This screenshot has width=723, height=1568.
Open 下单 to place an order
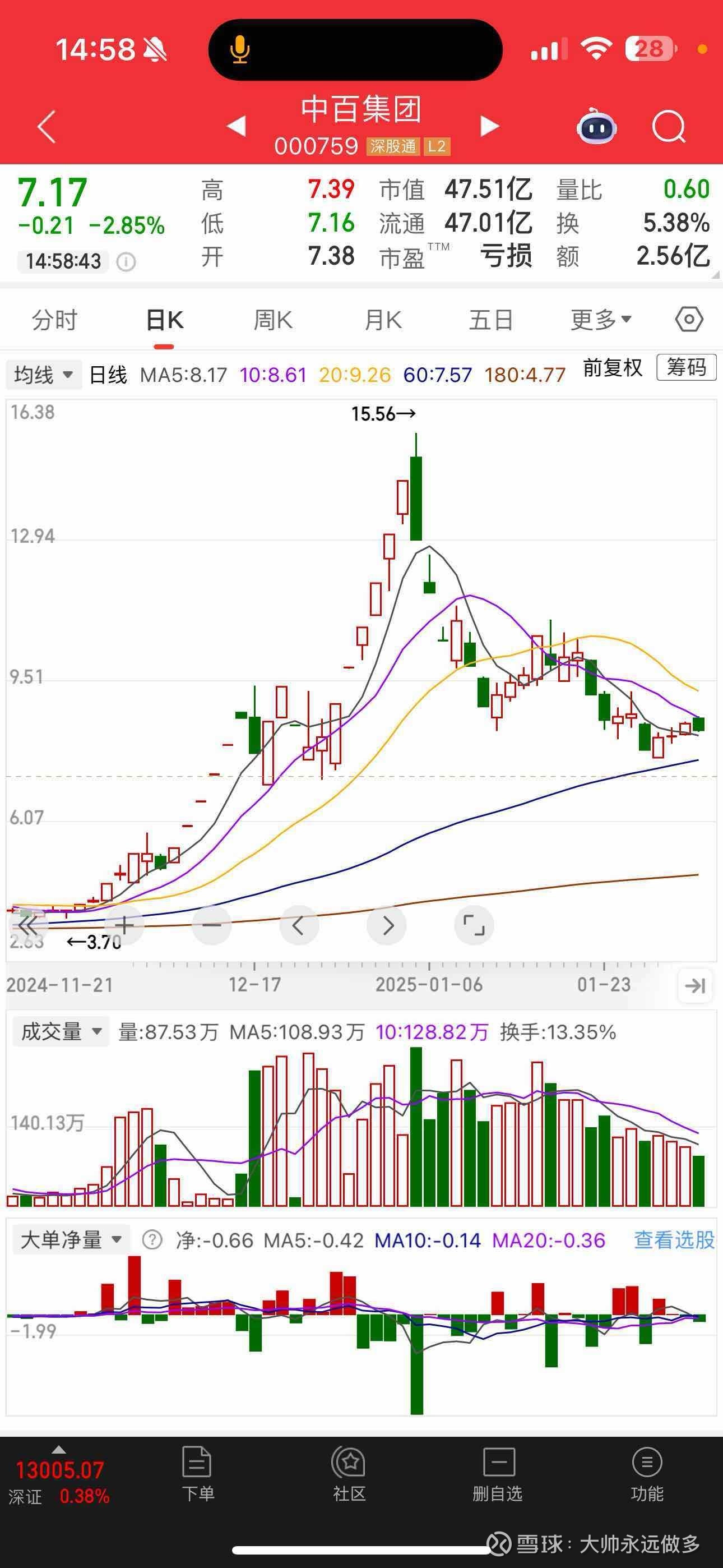point(198,1475)
